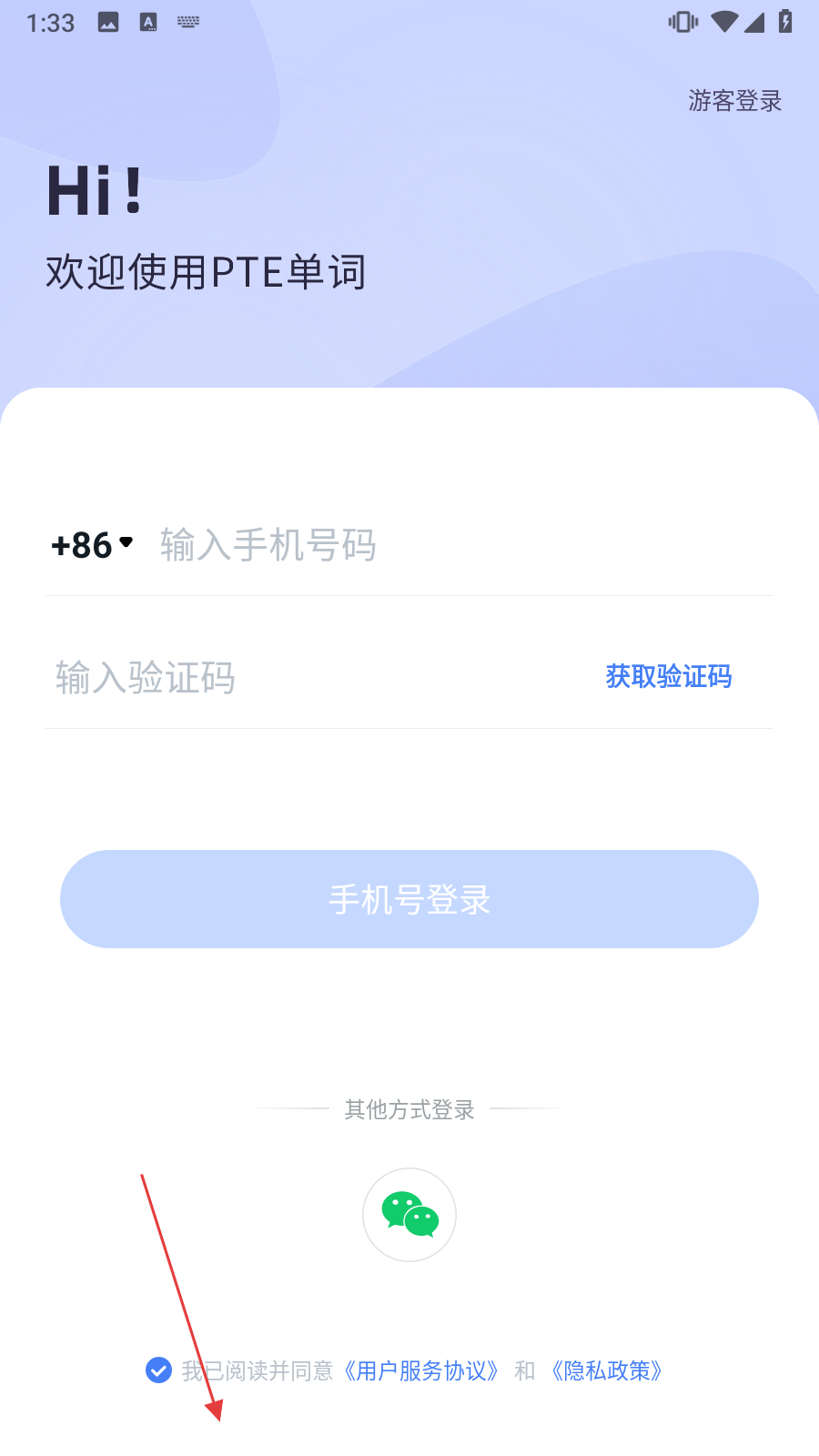Log in with the WeChat icon

(x=409, y=1215)
